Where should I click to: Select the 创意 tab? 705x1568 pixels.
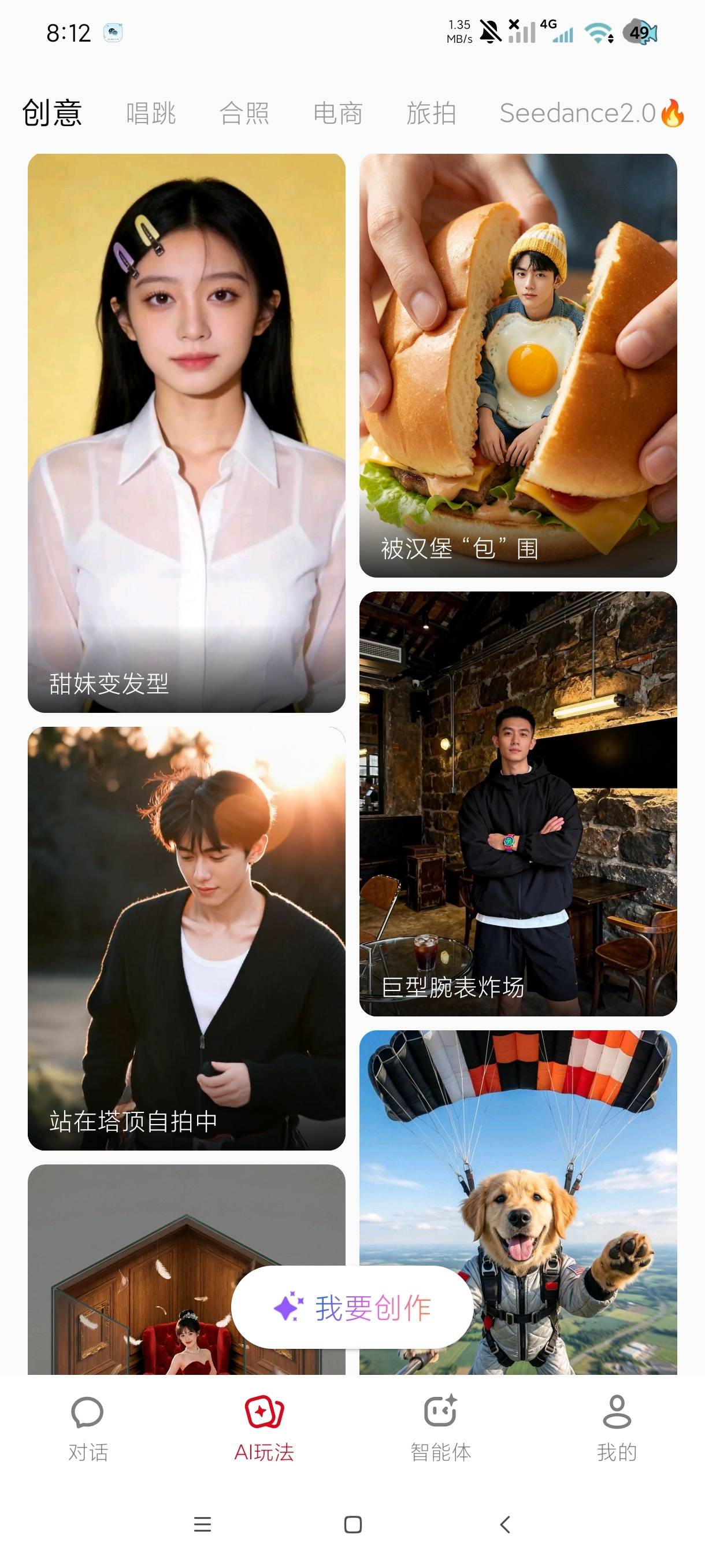[x=53, y=113]
